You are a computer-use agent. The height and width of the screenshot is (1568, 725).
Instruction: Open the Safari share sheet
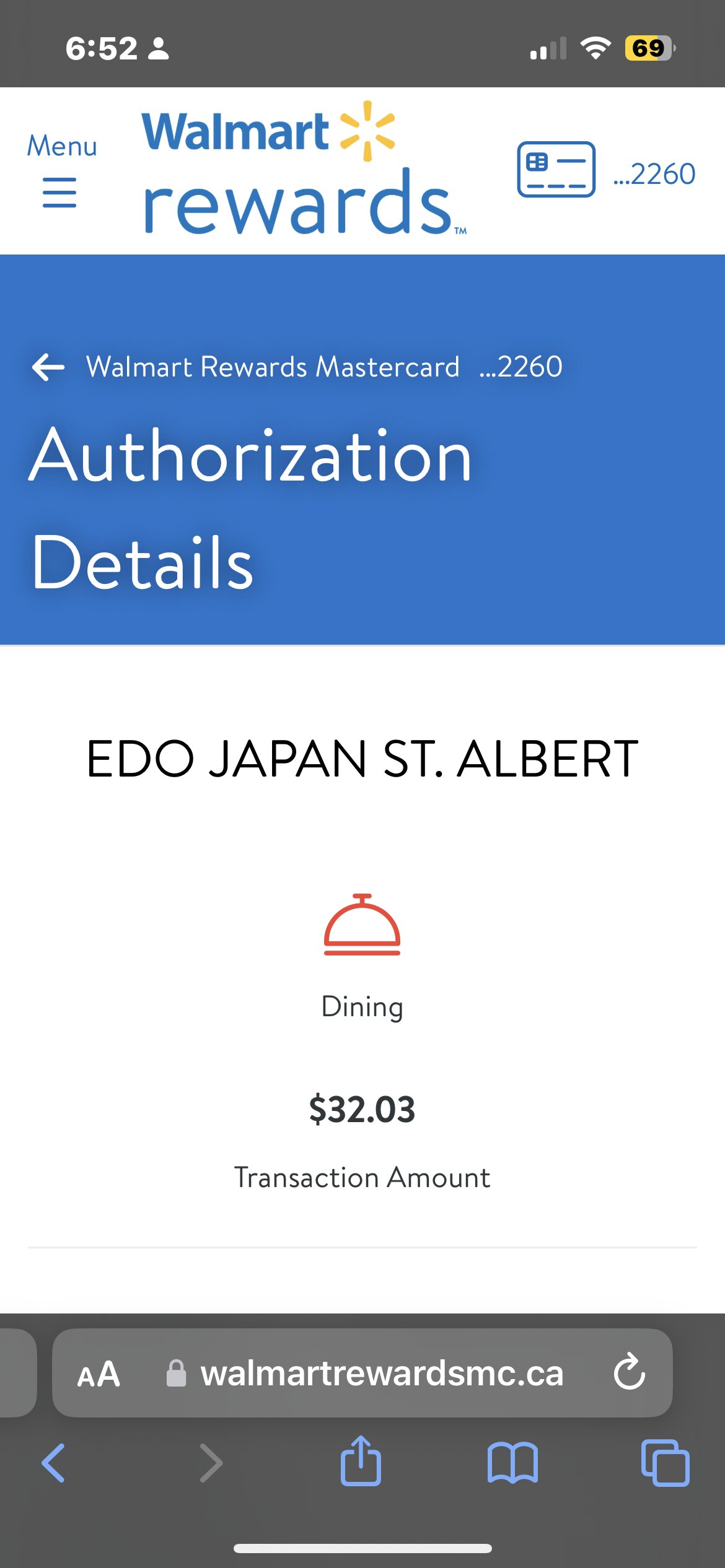[x=361, y=1461]
